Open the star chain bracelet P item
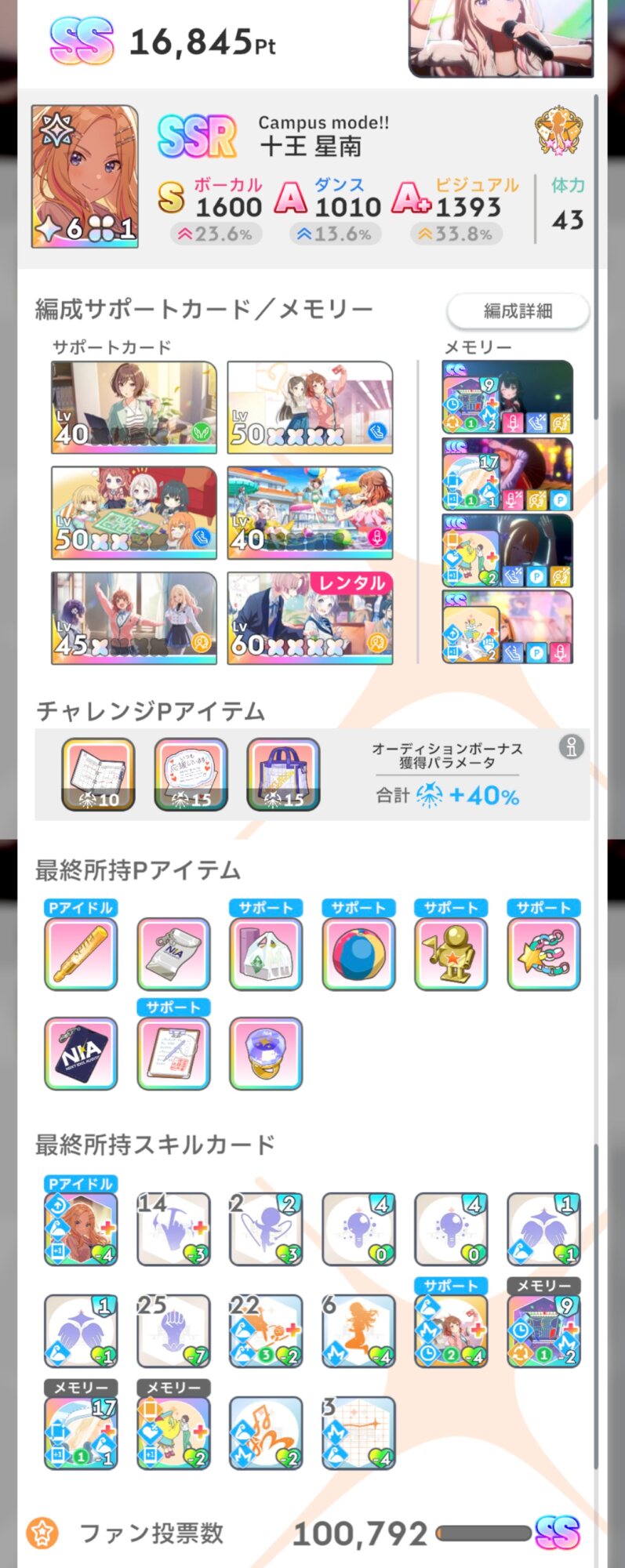 [x=543, y=954]
